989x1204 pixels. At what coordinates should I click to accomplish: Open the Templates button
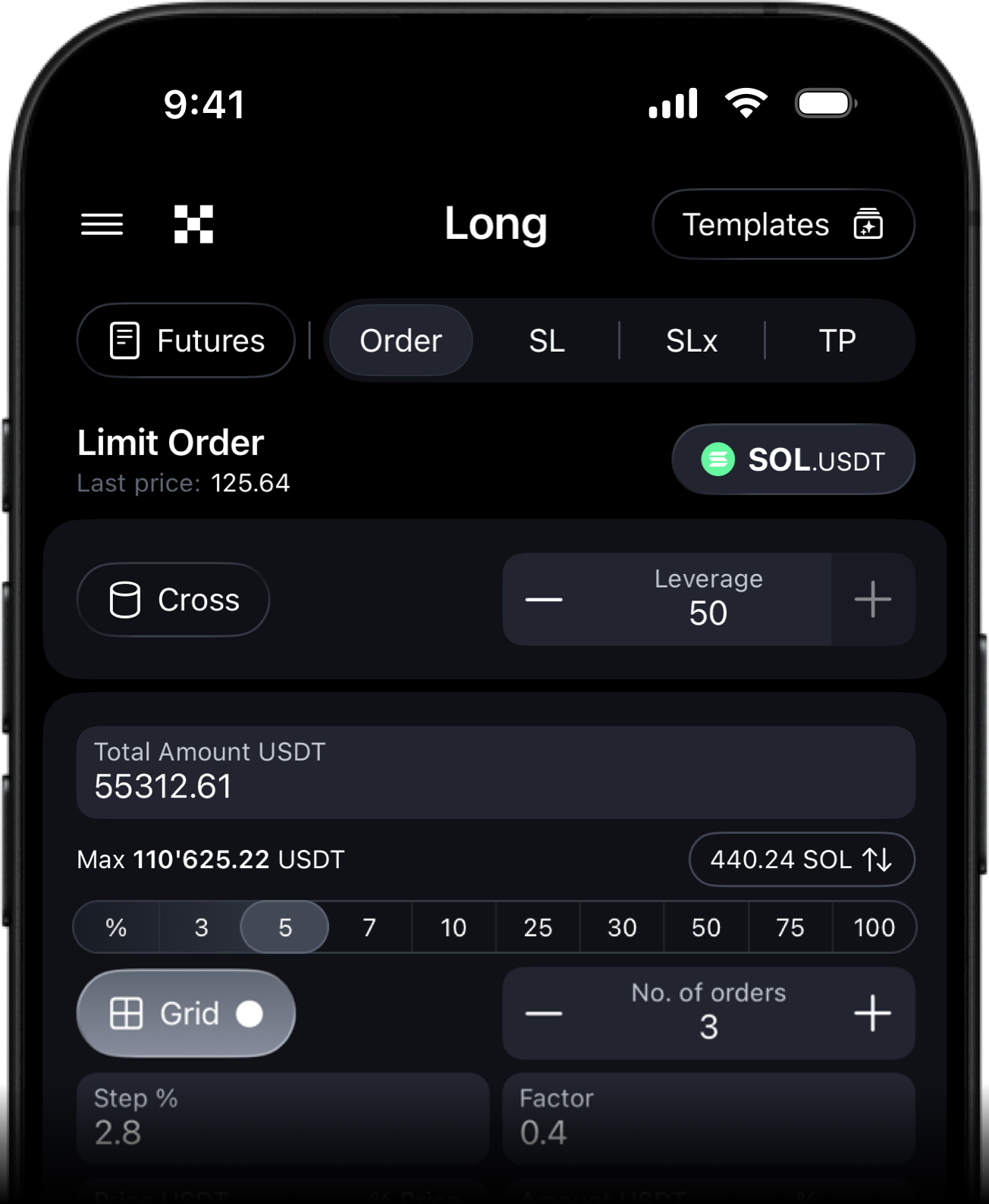783,224
